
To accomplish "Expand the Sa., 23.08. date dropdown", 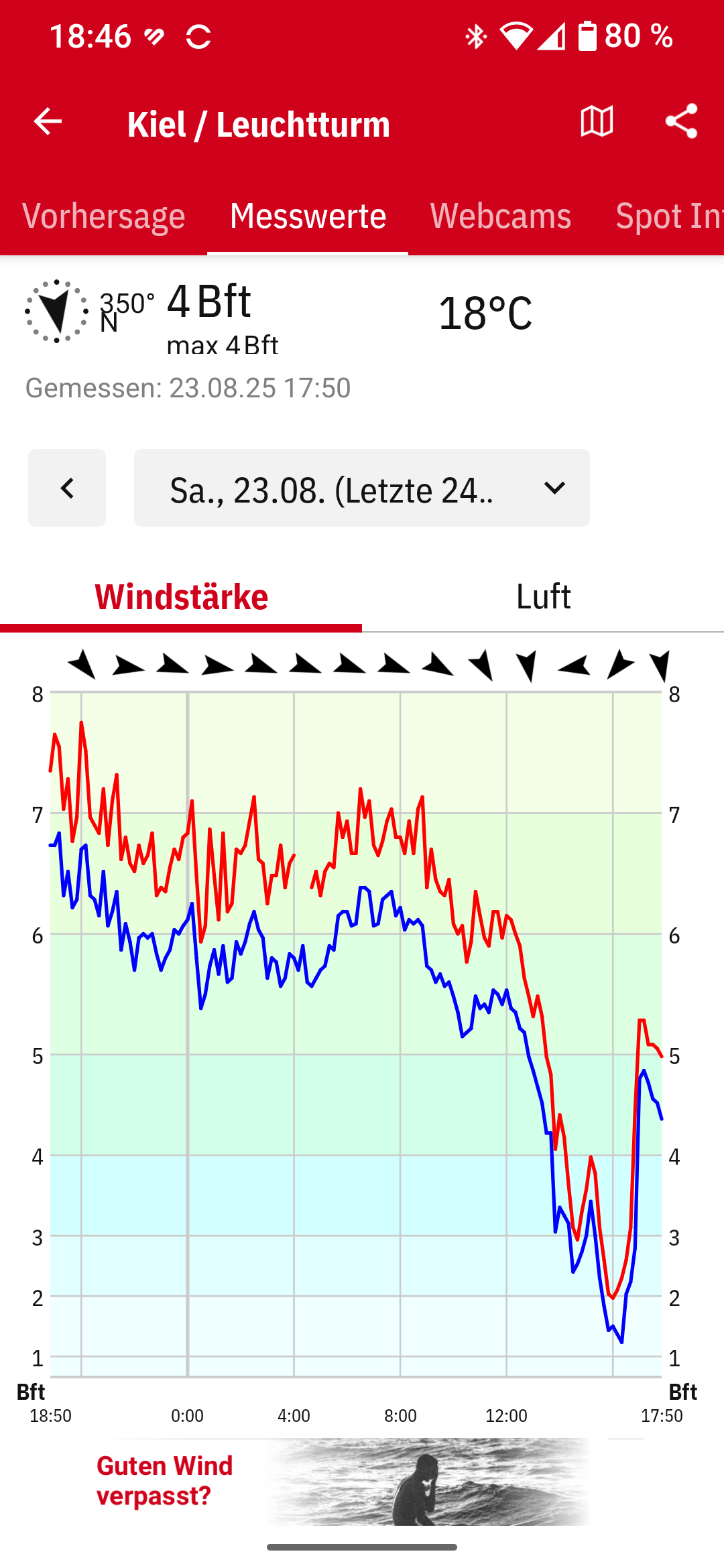I will coord(362,488).
